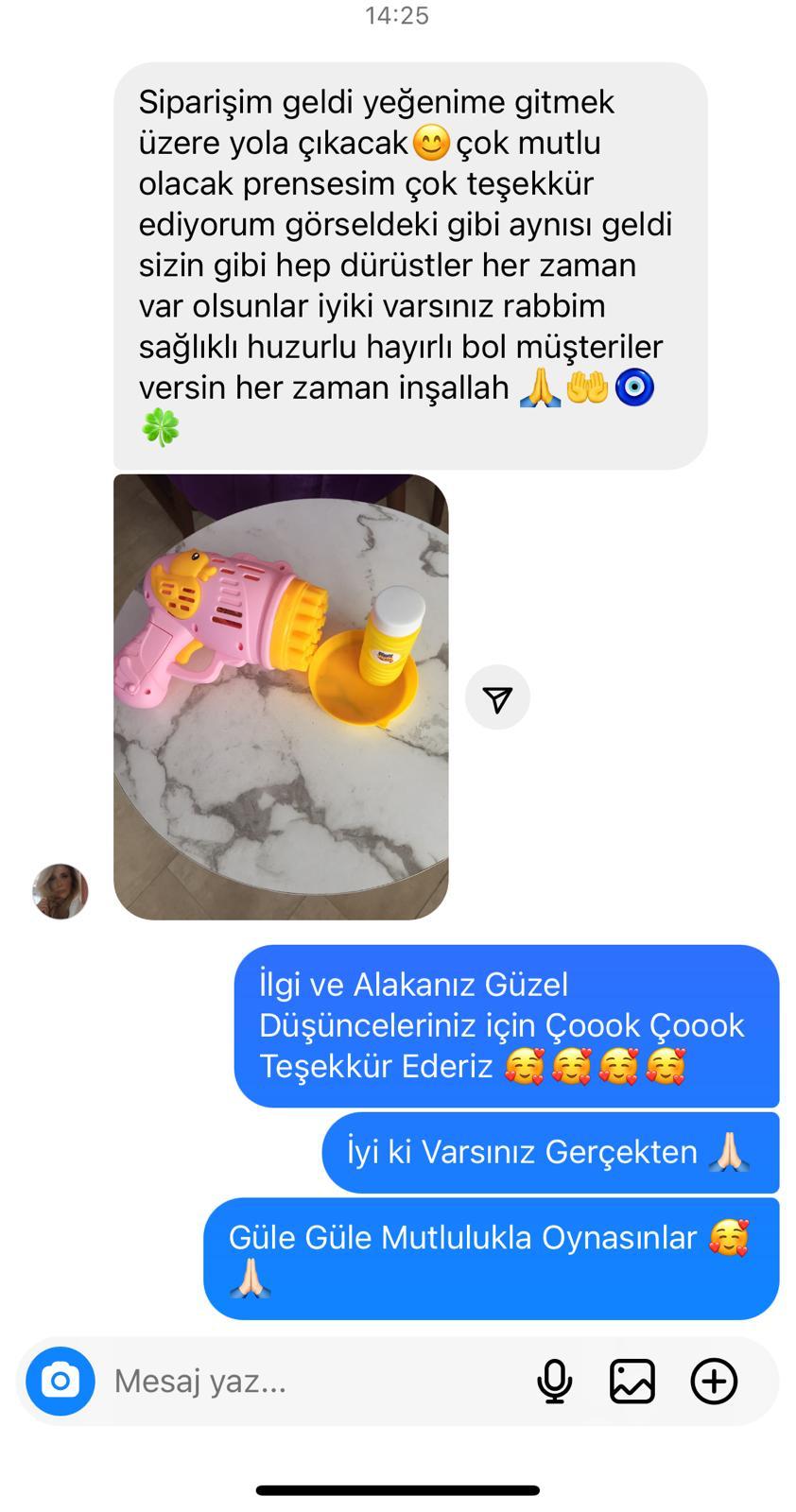Tap the Mesaj yaz... text field
Viewport: 796px width, 1512px height.
pos(312,1381)
